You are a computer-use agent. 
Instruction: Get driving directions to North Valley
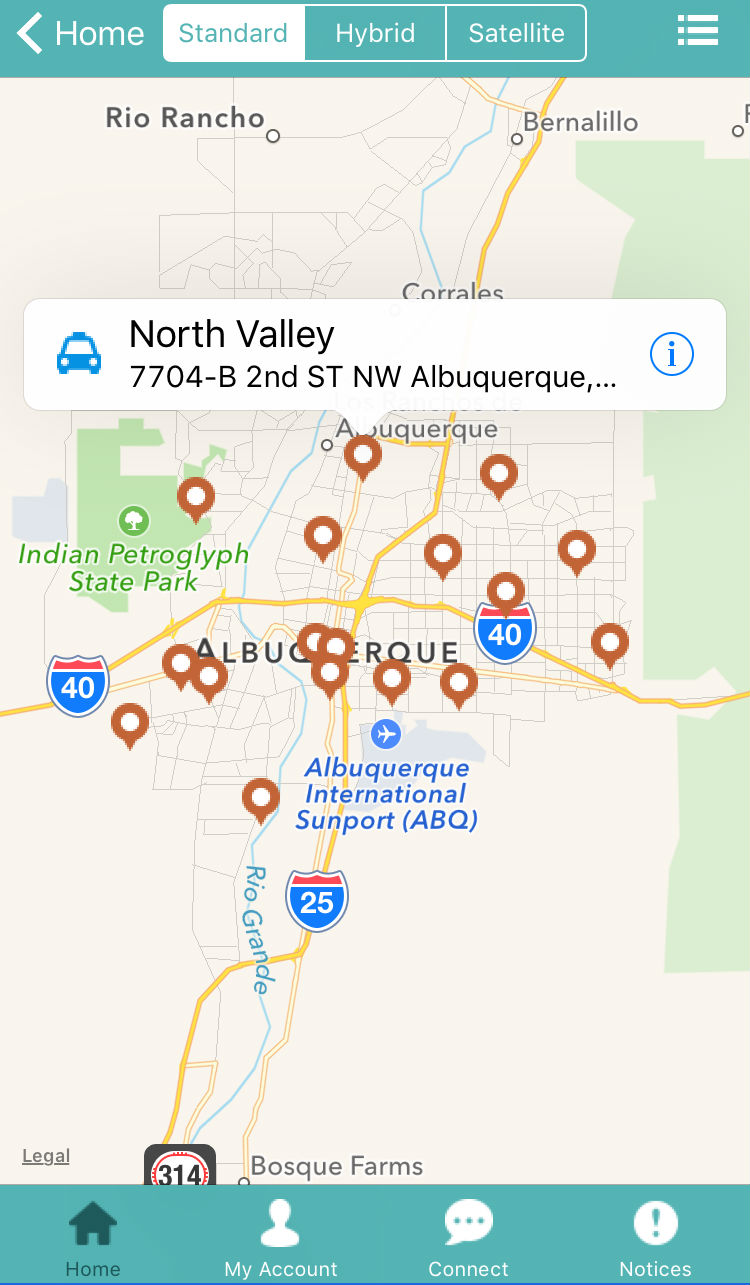pos(79,354)
